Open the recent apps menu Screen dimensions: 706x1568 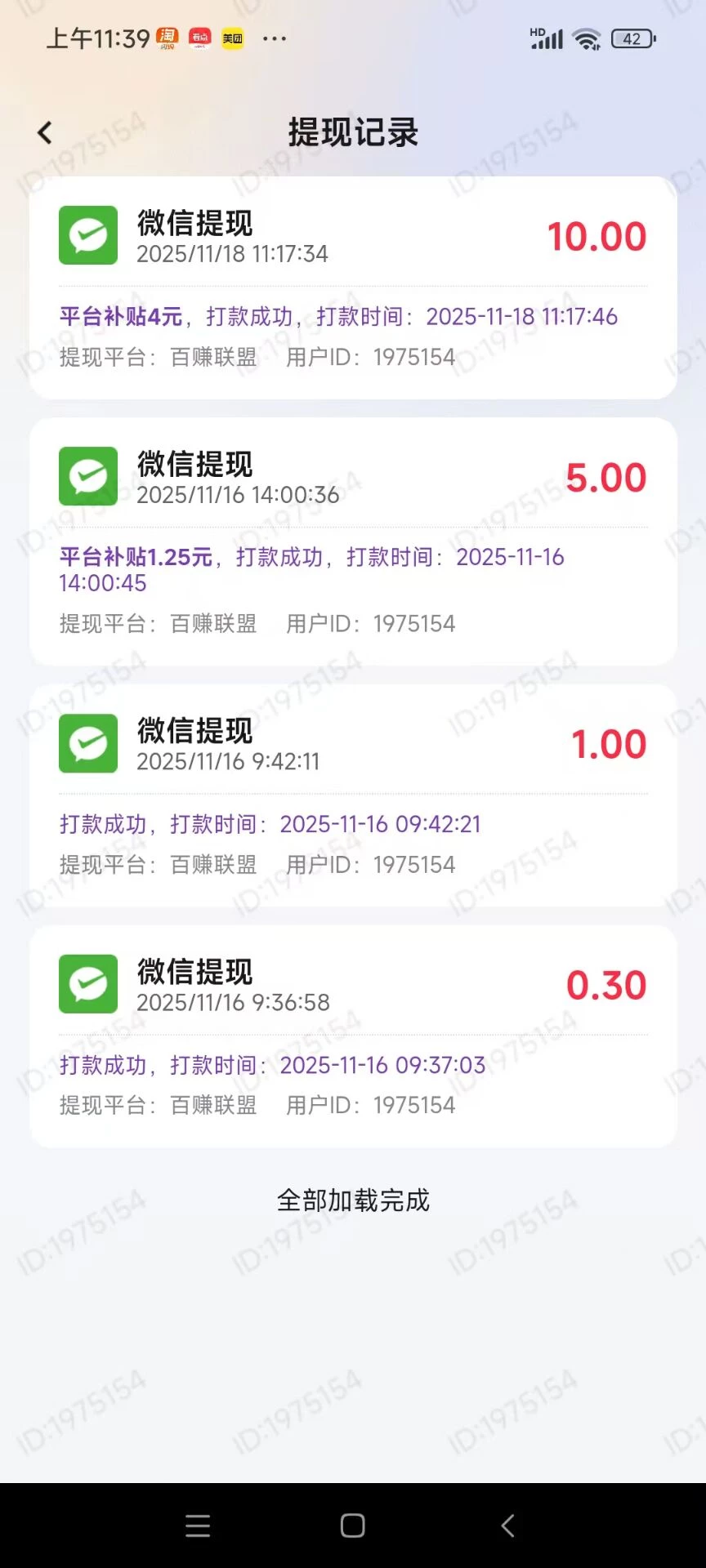(x=198, y=1525)
